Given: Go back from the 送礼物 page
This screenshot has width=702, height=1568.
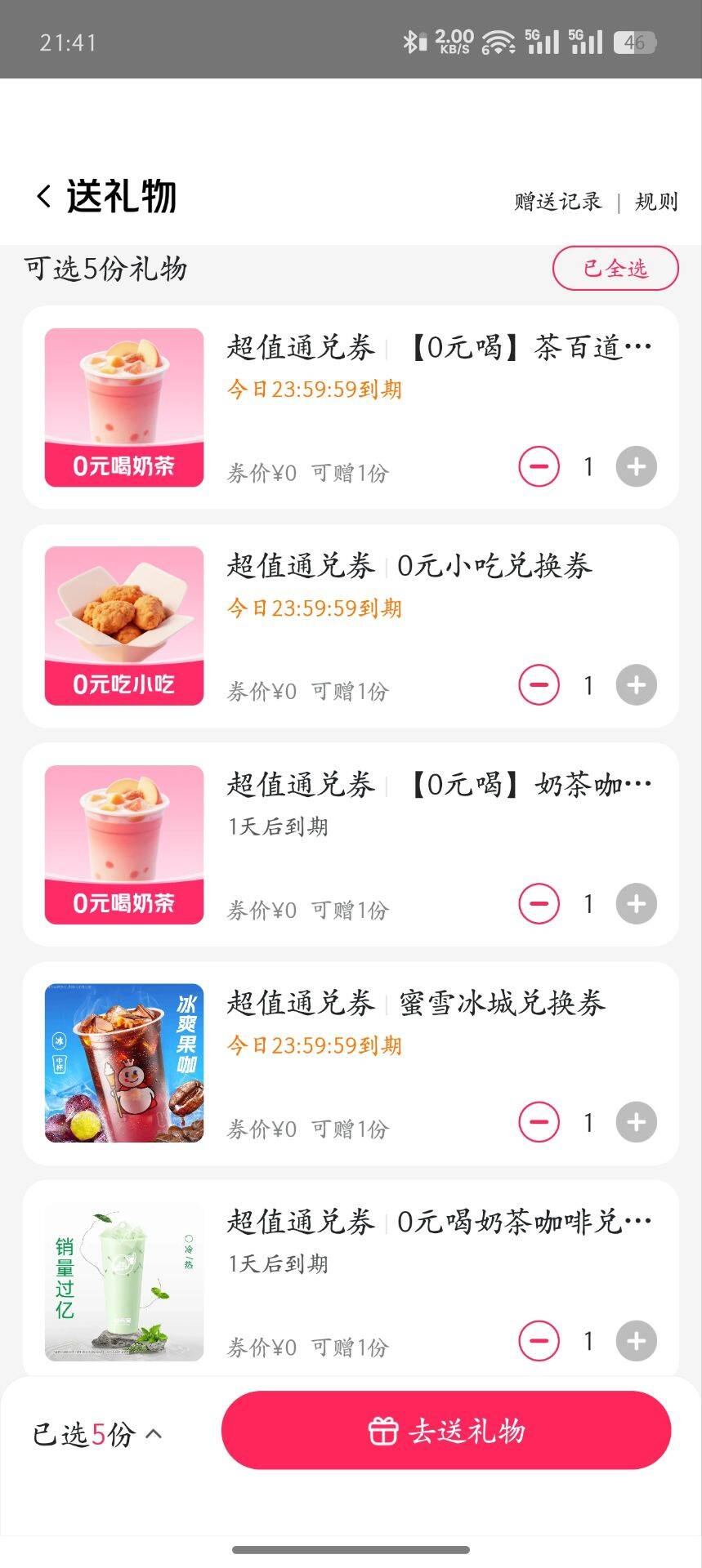Looking at the screenshot, I should [43, 197].
